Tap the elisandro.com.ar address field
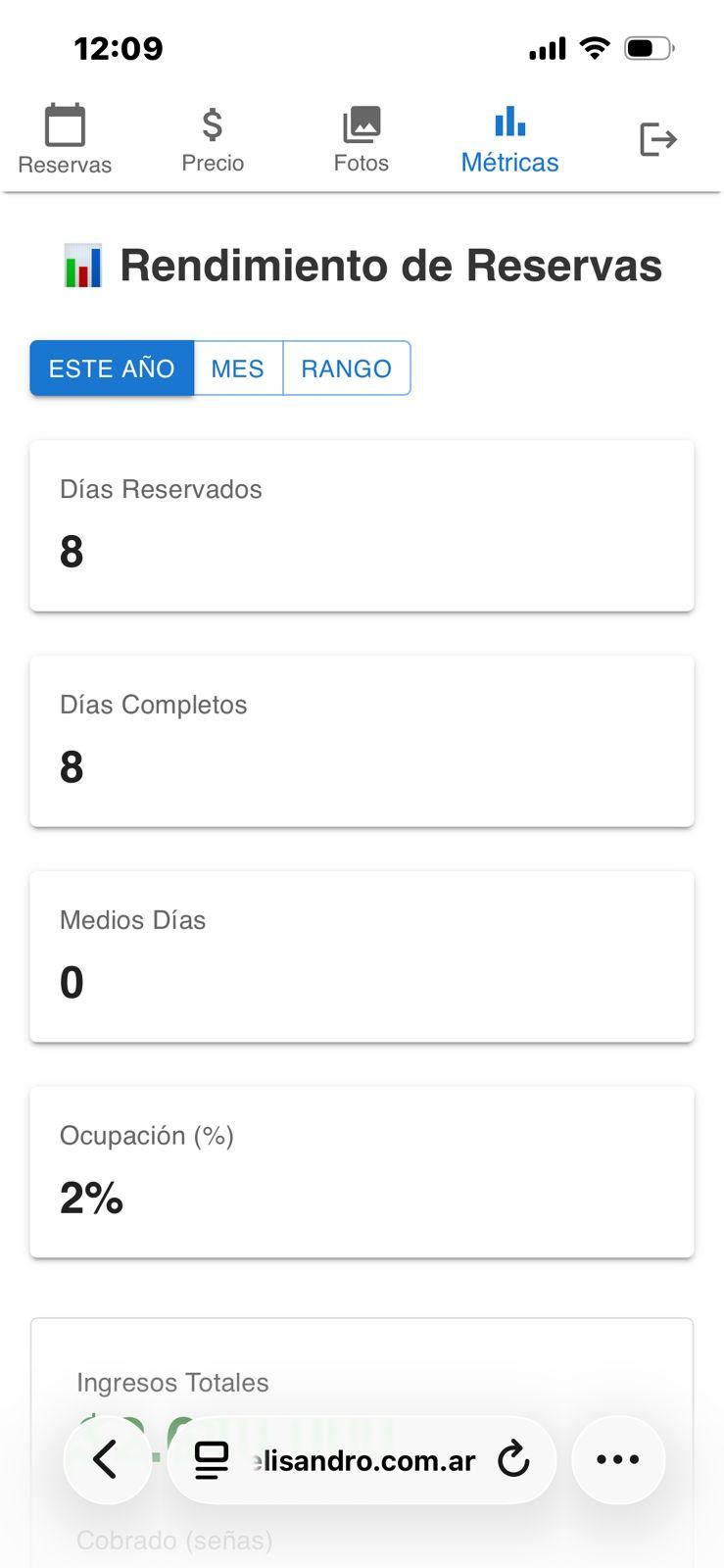Image resolution: width=724 pixels, height=1568 pixels. 362,1459
